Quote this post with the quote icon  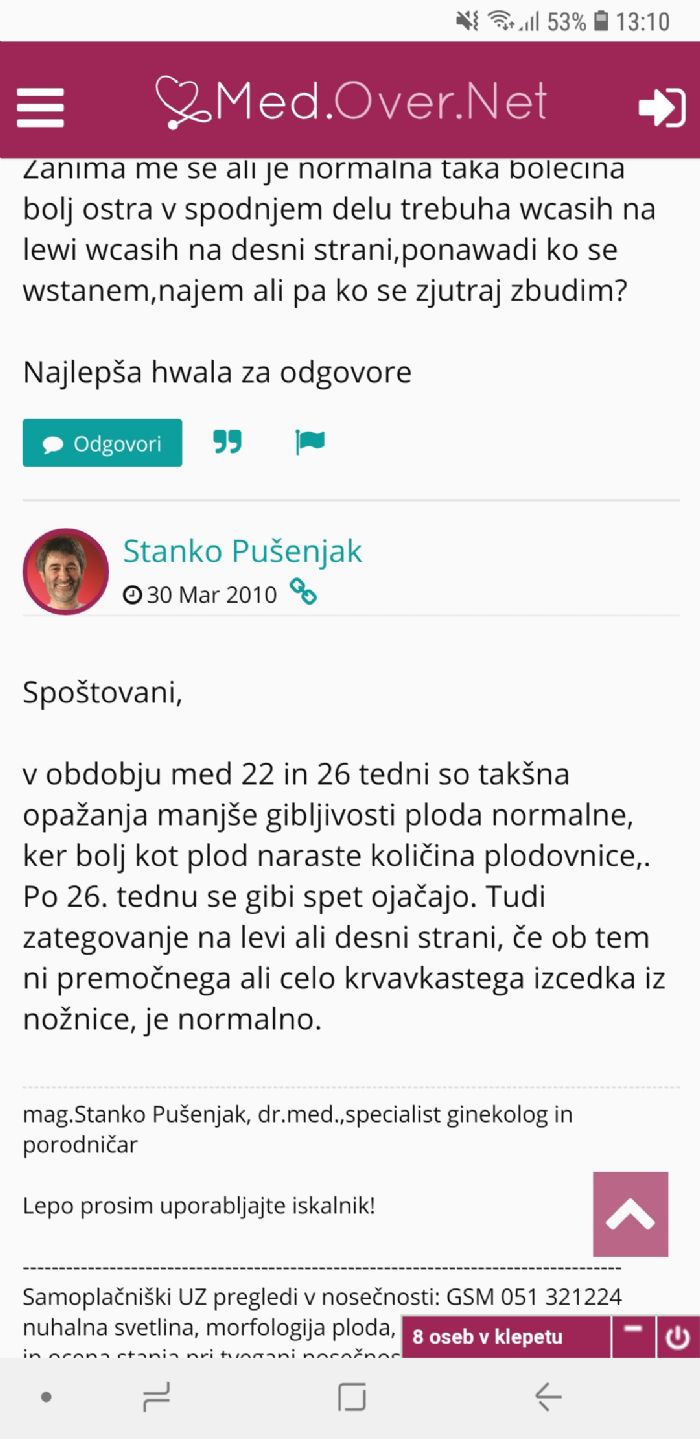(228, 442)
